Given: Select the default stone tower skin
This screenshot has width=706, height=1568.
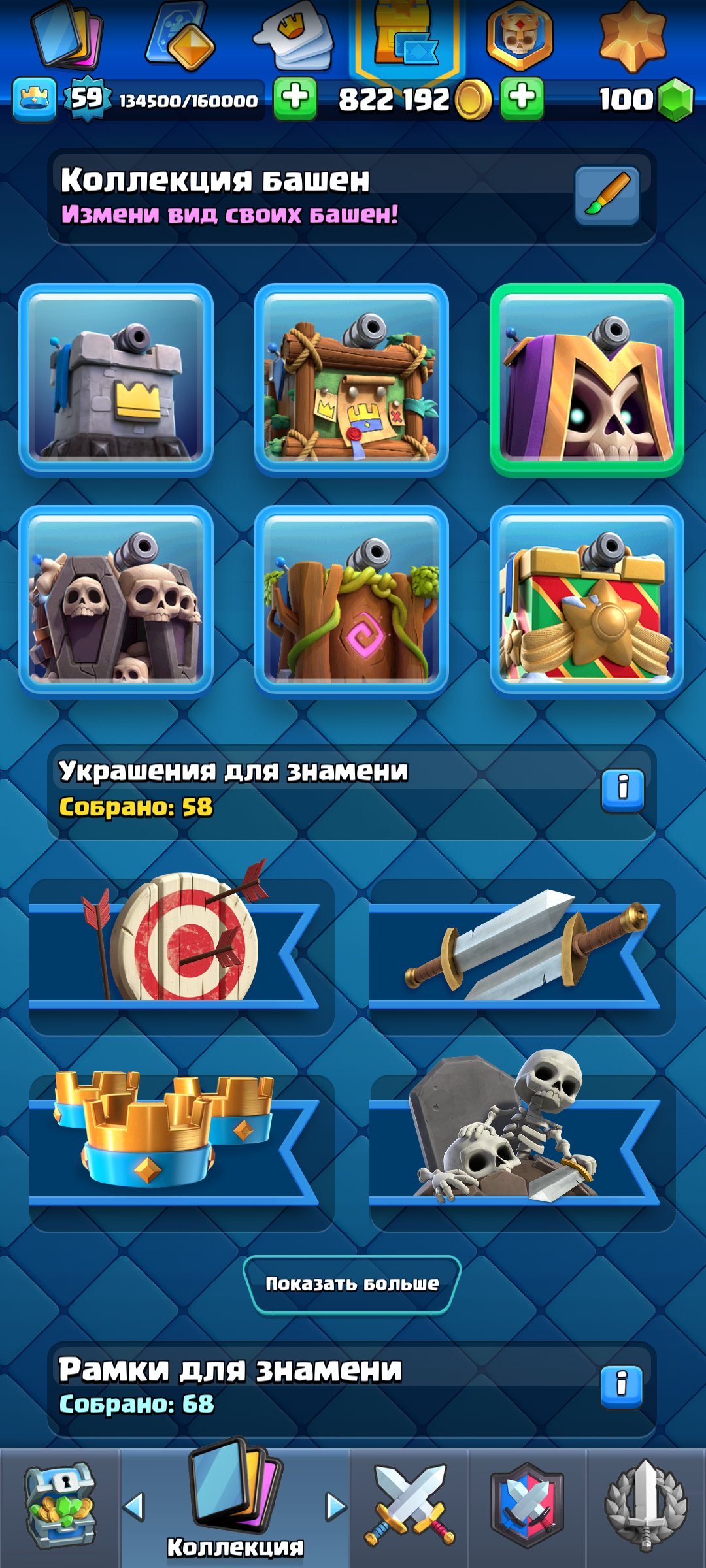Looking at the screenshot, I should 116,379.
